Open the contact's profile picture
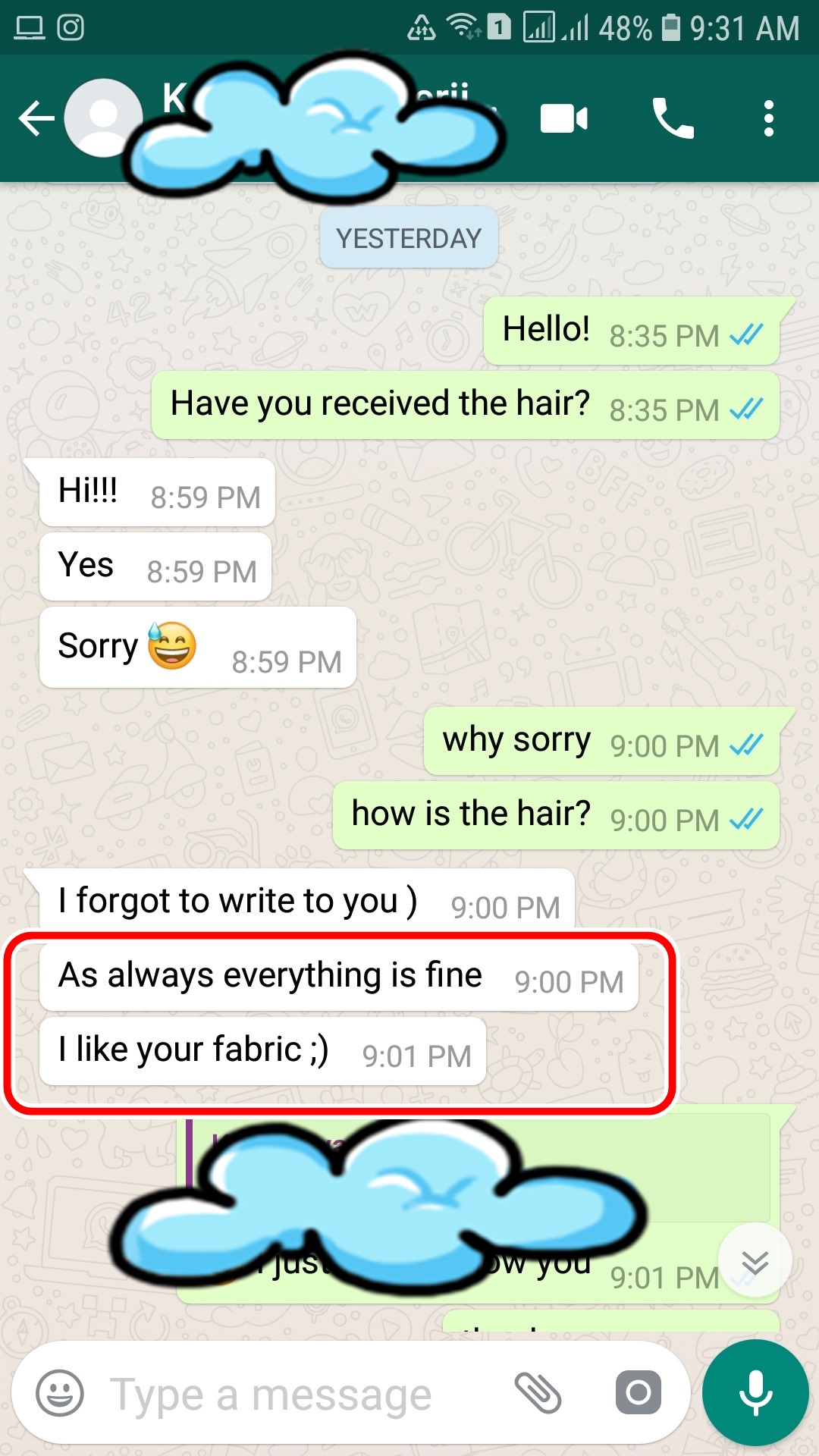 [x=104, y=118]
